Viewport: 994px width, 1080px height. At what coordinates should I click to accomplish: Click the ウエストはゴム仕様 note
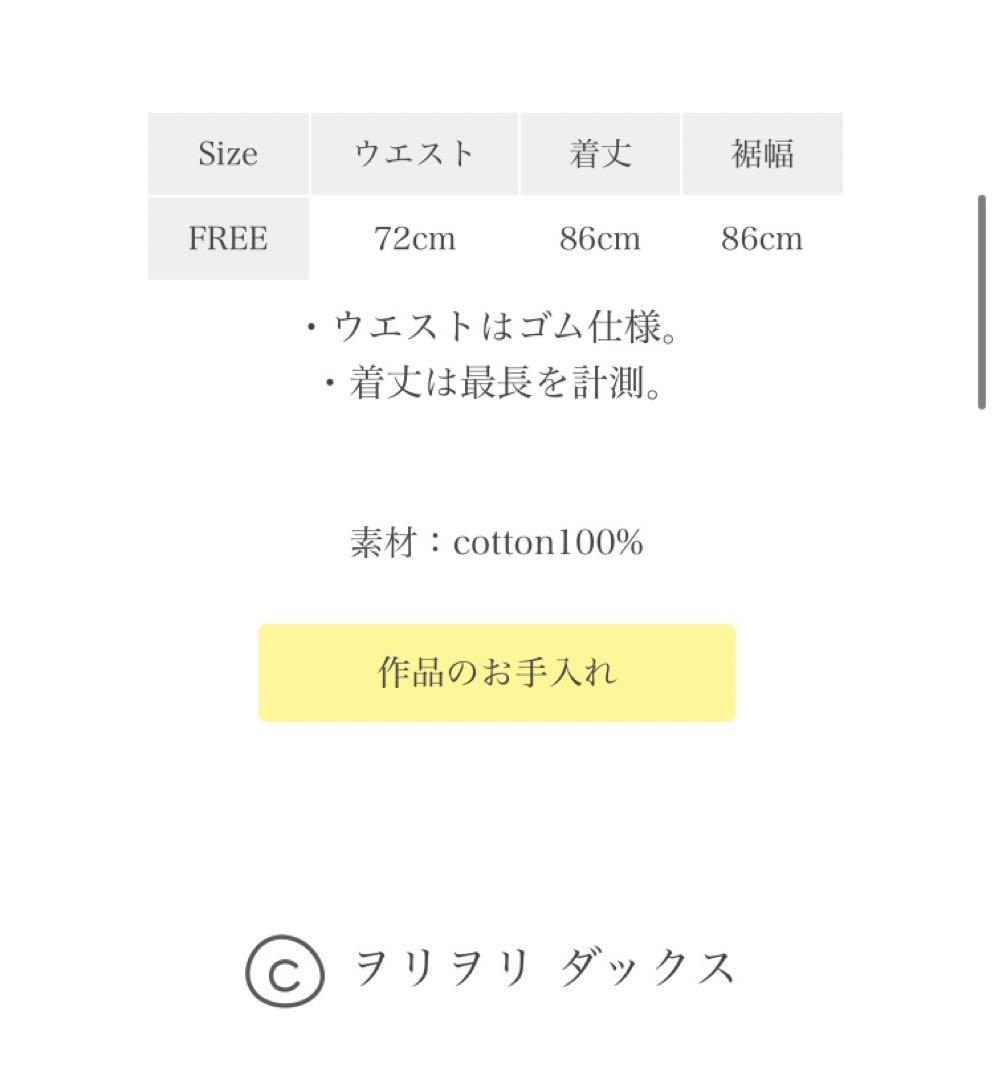(x=497, y=324)
